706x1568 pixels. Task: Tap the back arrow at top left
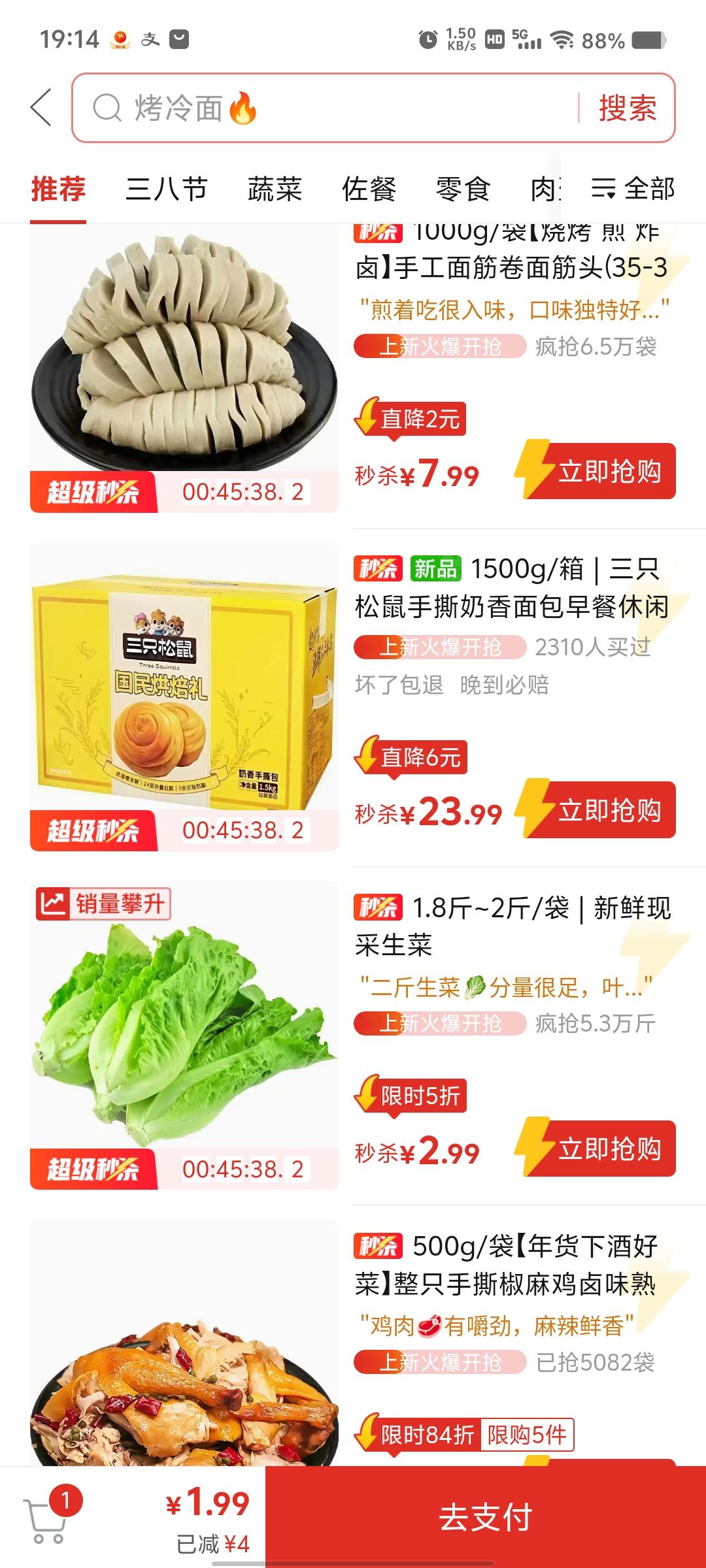[x=39, y=106]
